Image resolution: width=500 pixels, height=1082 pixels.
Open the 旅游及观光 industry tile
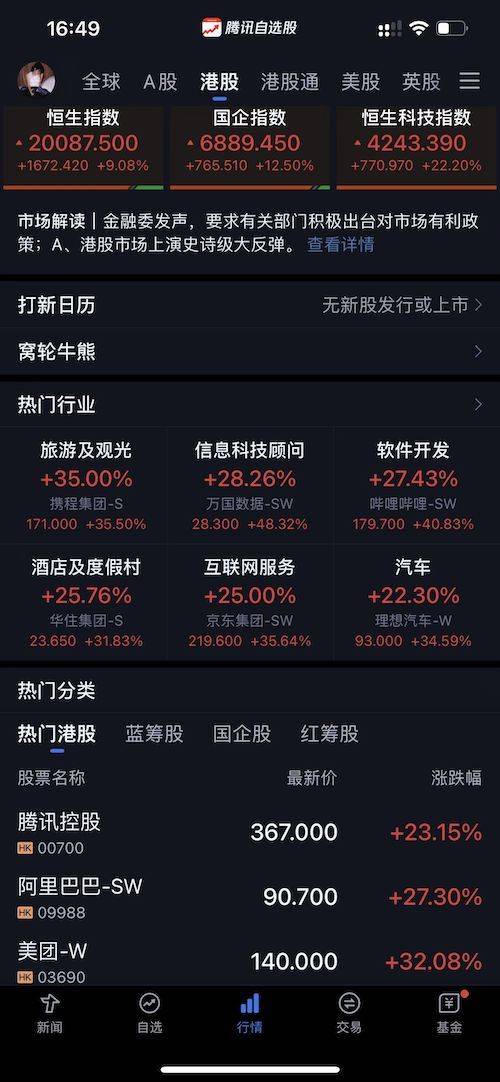point(86,485)
